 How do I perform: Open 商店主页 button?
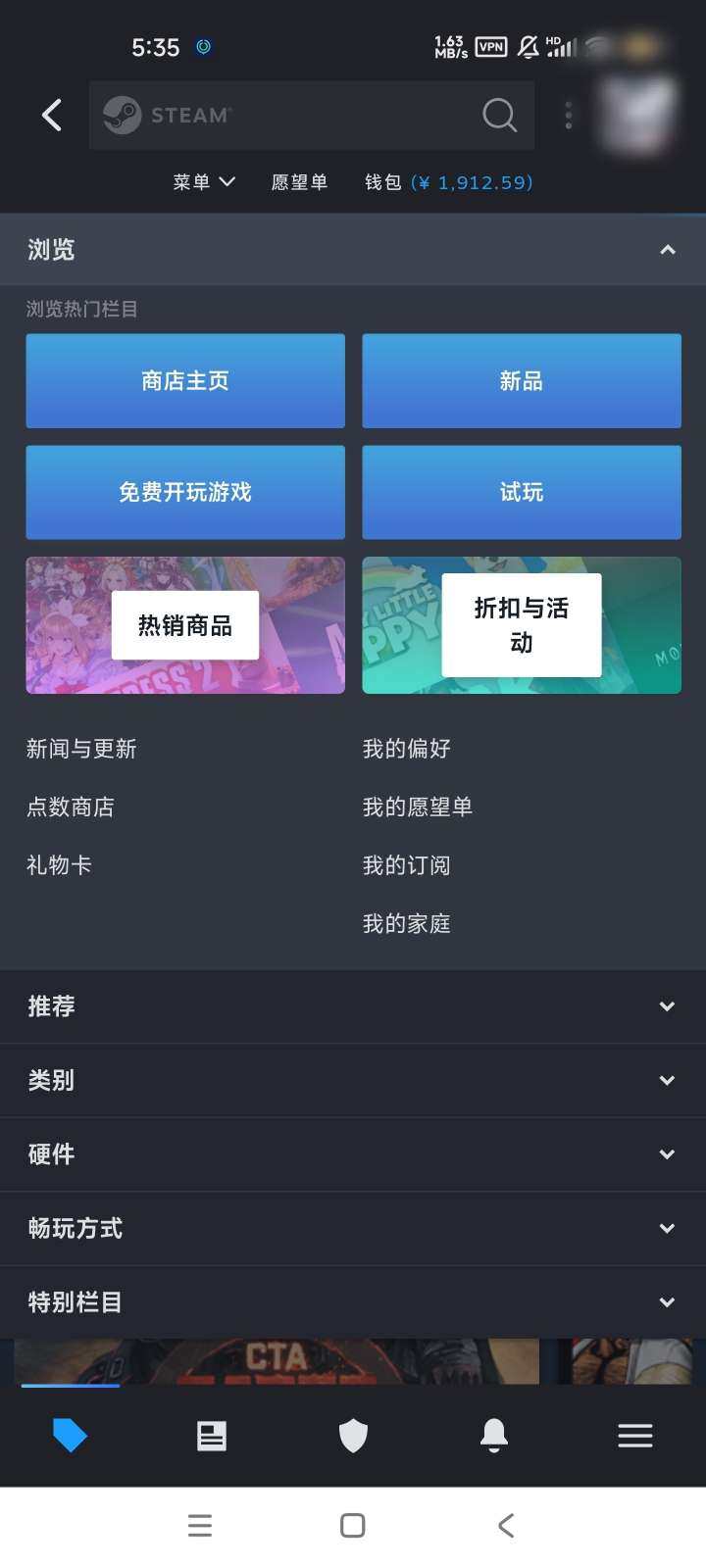184,381
